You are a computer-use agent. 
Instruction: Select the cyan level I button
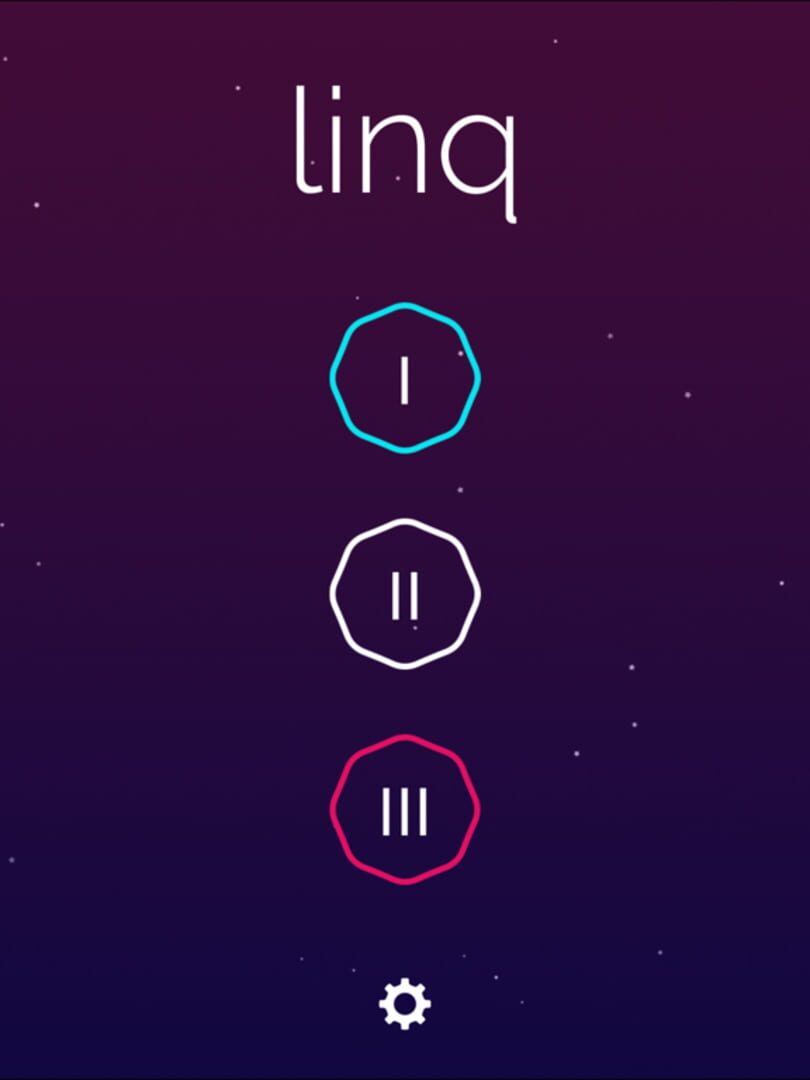coord(405,377)
